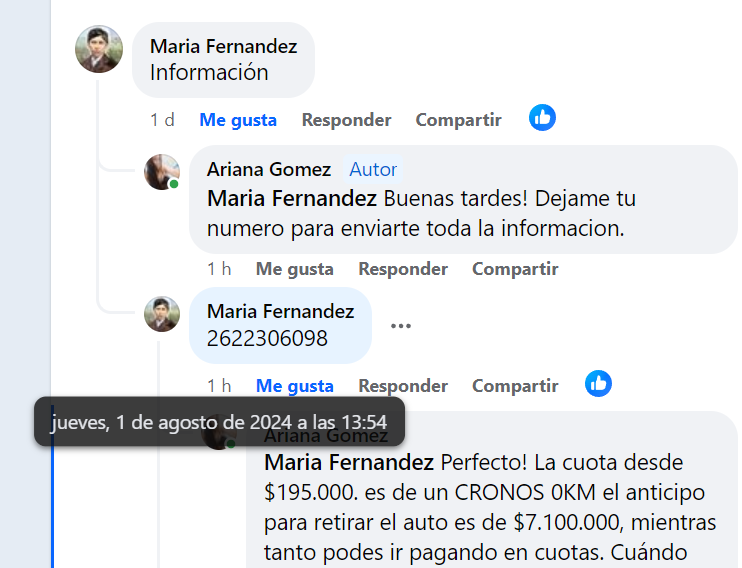
Task: Open Maria Fernandez's profile photo on first comment
Action: [x=99, y=49]
